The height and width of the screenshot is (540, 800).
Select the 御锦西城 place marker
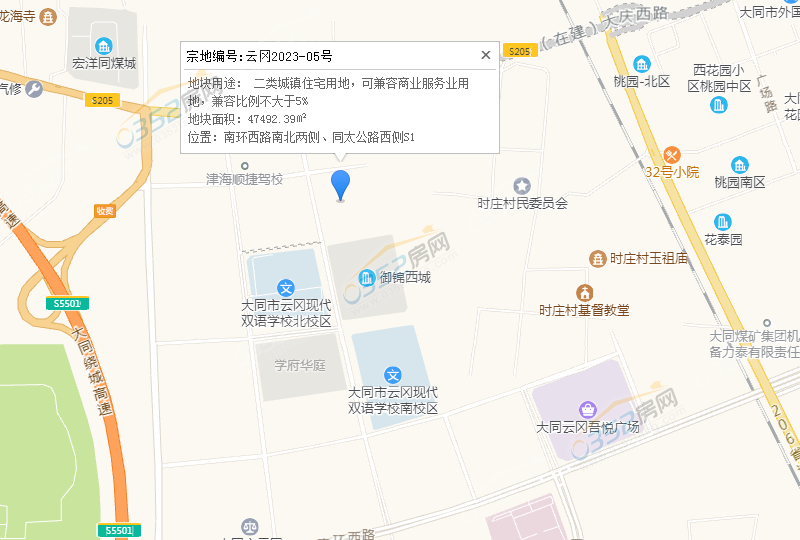[x=367, y=277]
